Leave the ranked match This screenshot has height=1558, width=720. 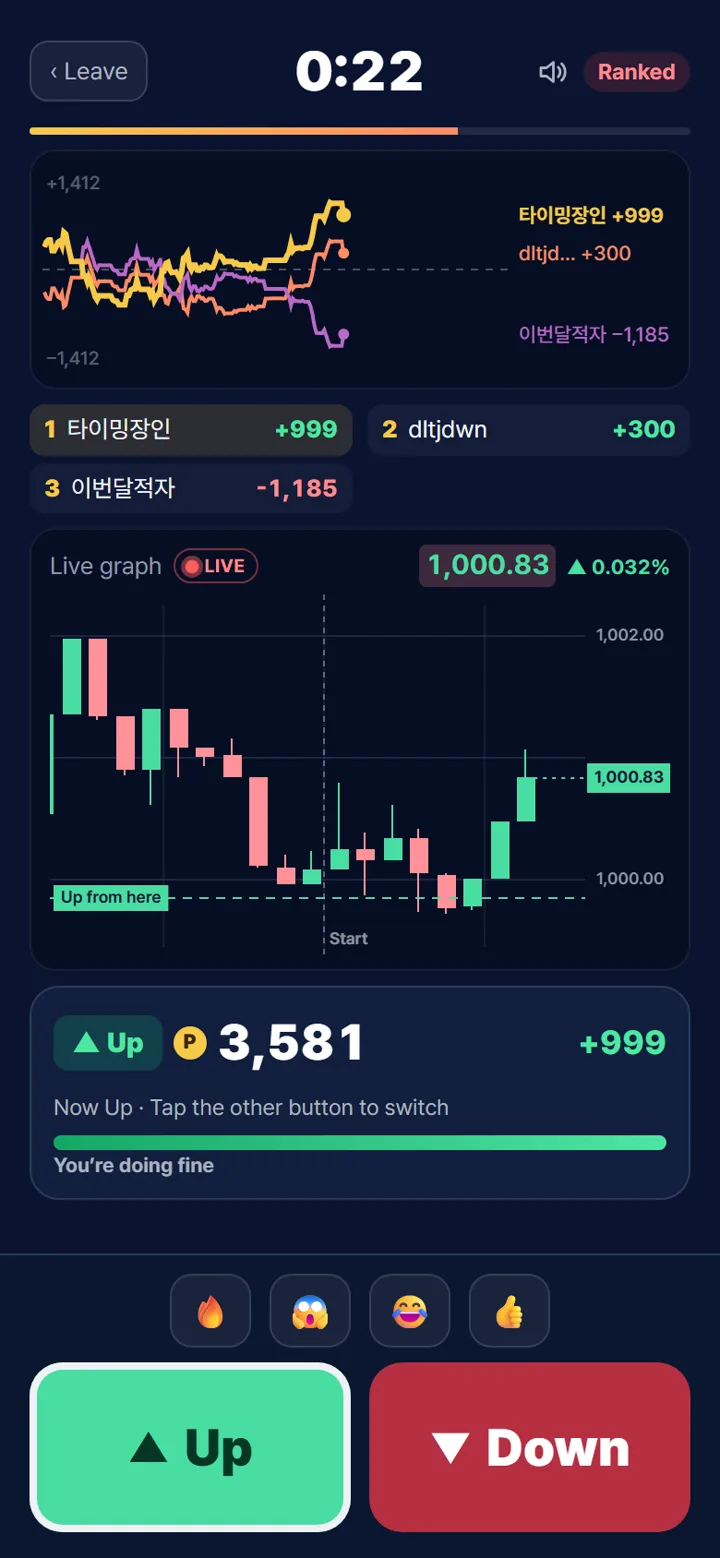click(x=89, y=71)
